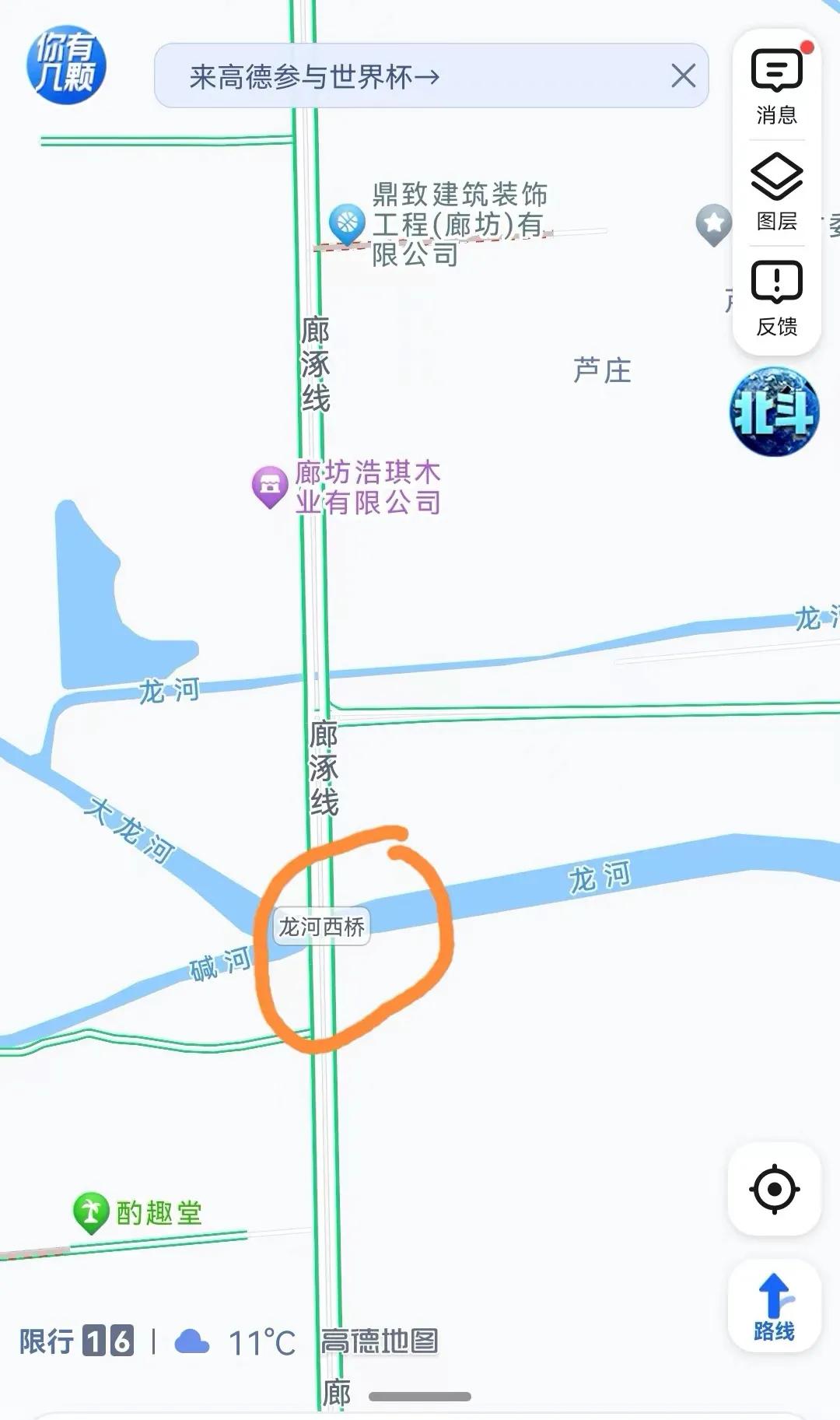Tap the 北斗 satellite button
This screenshot has height=1420, width=840.
[x=774, y=412]
